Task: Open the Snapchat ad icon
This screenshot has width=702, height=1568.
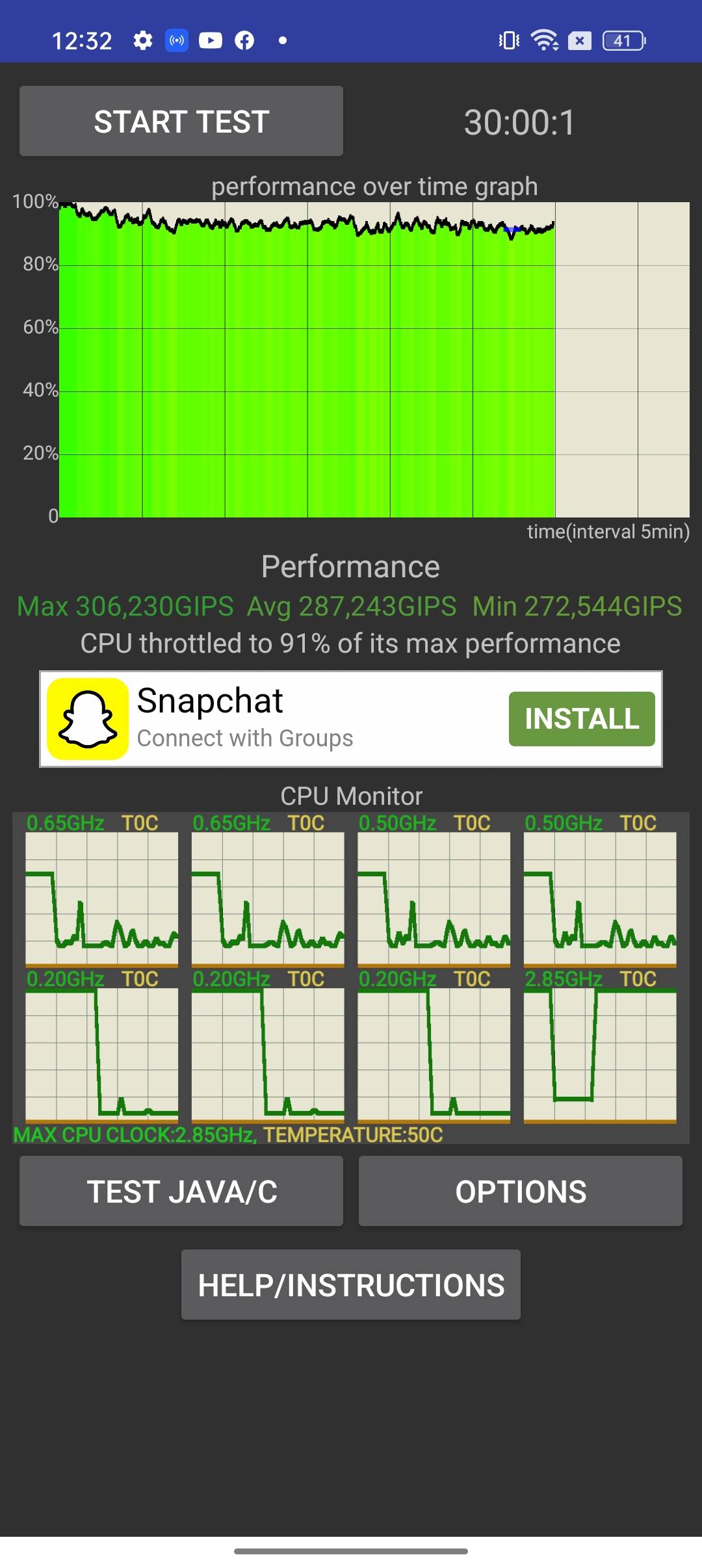Action: click(x=88, y=719)
